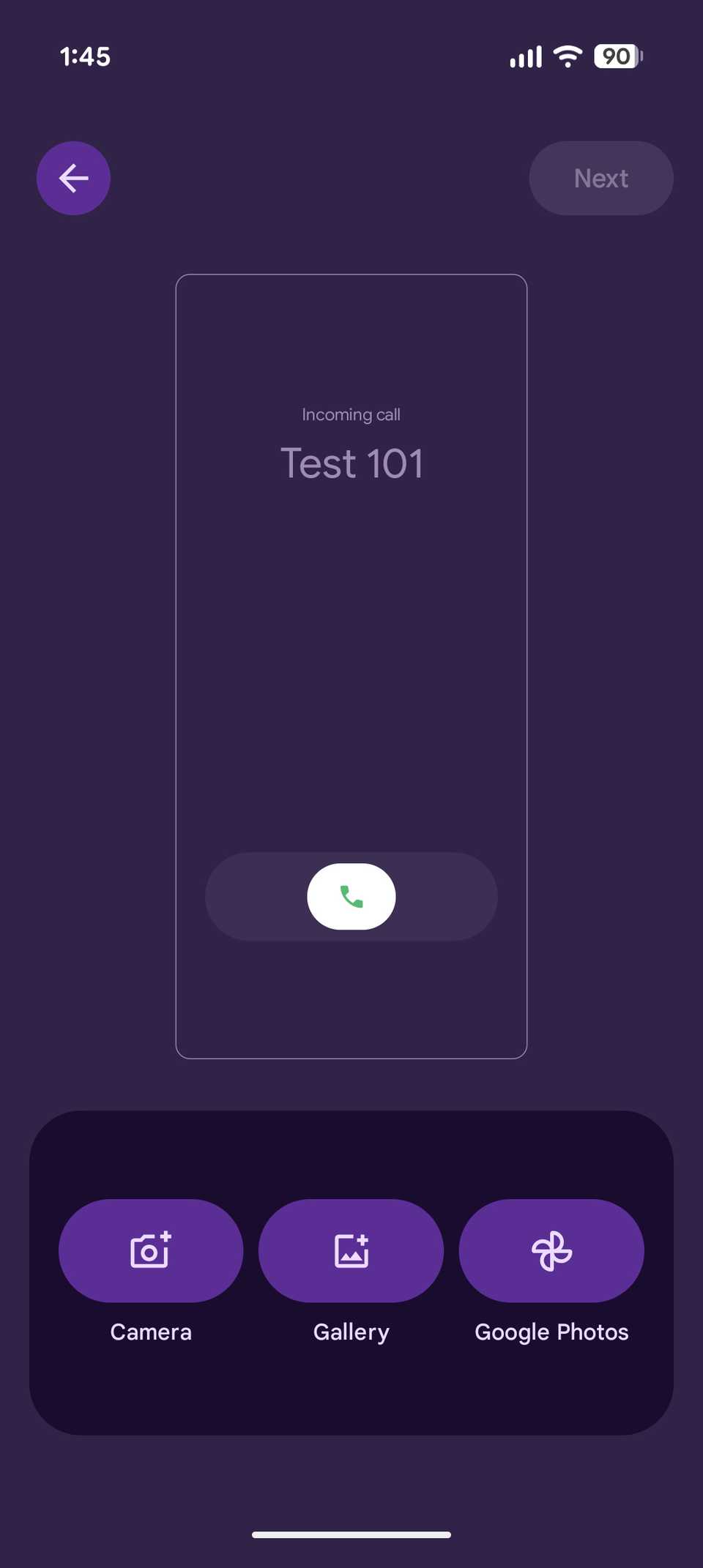Viewport: 703px width, 1568px height.
Task: Tap the Next button
Action: [x=600, y=178]
